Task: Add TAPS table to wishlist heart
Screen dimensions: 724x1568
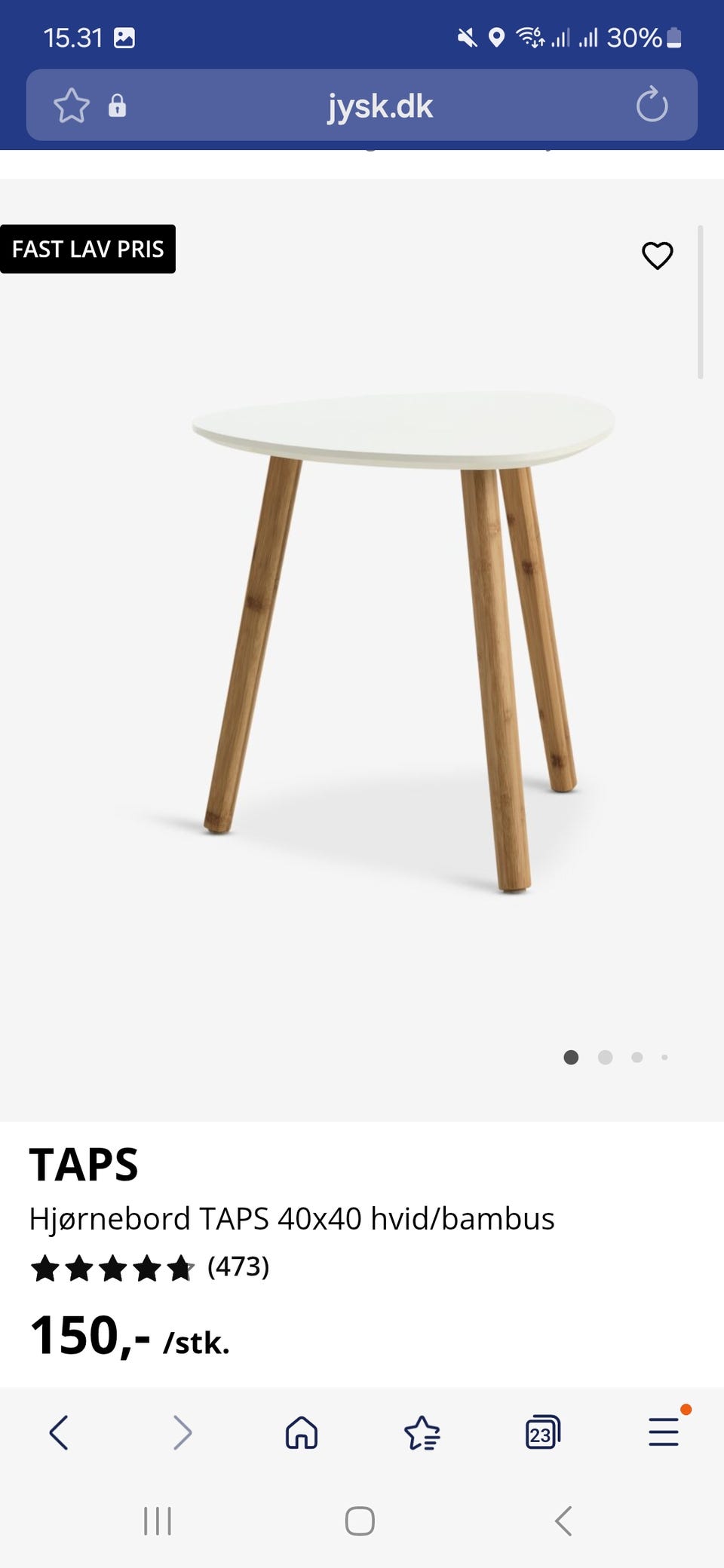Action: pos(657,256)
